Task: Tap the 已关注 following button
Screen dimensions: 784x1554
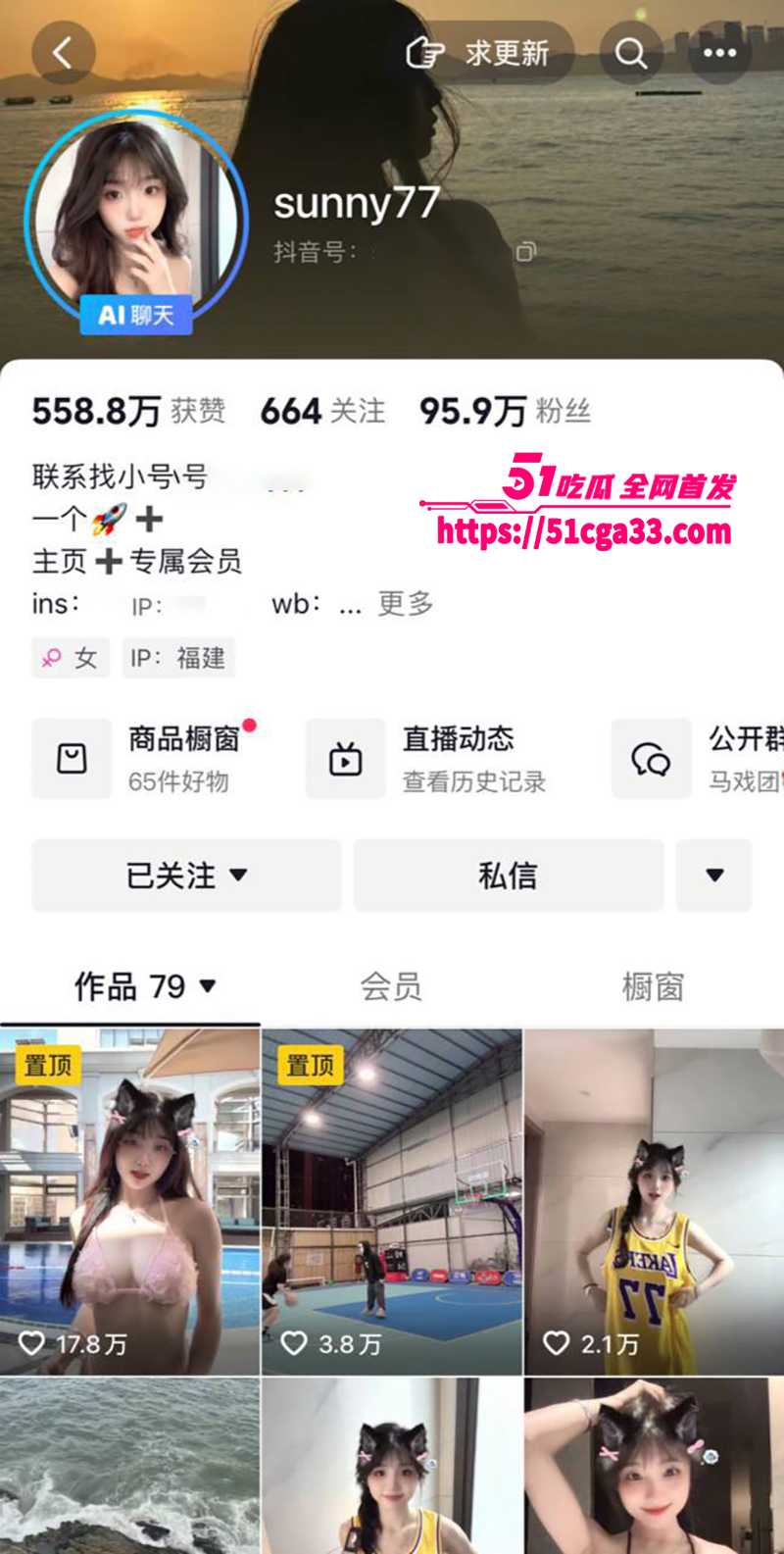Action: (x=186, y=875)
